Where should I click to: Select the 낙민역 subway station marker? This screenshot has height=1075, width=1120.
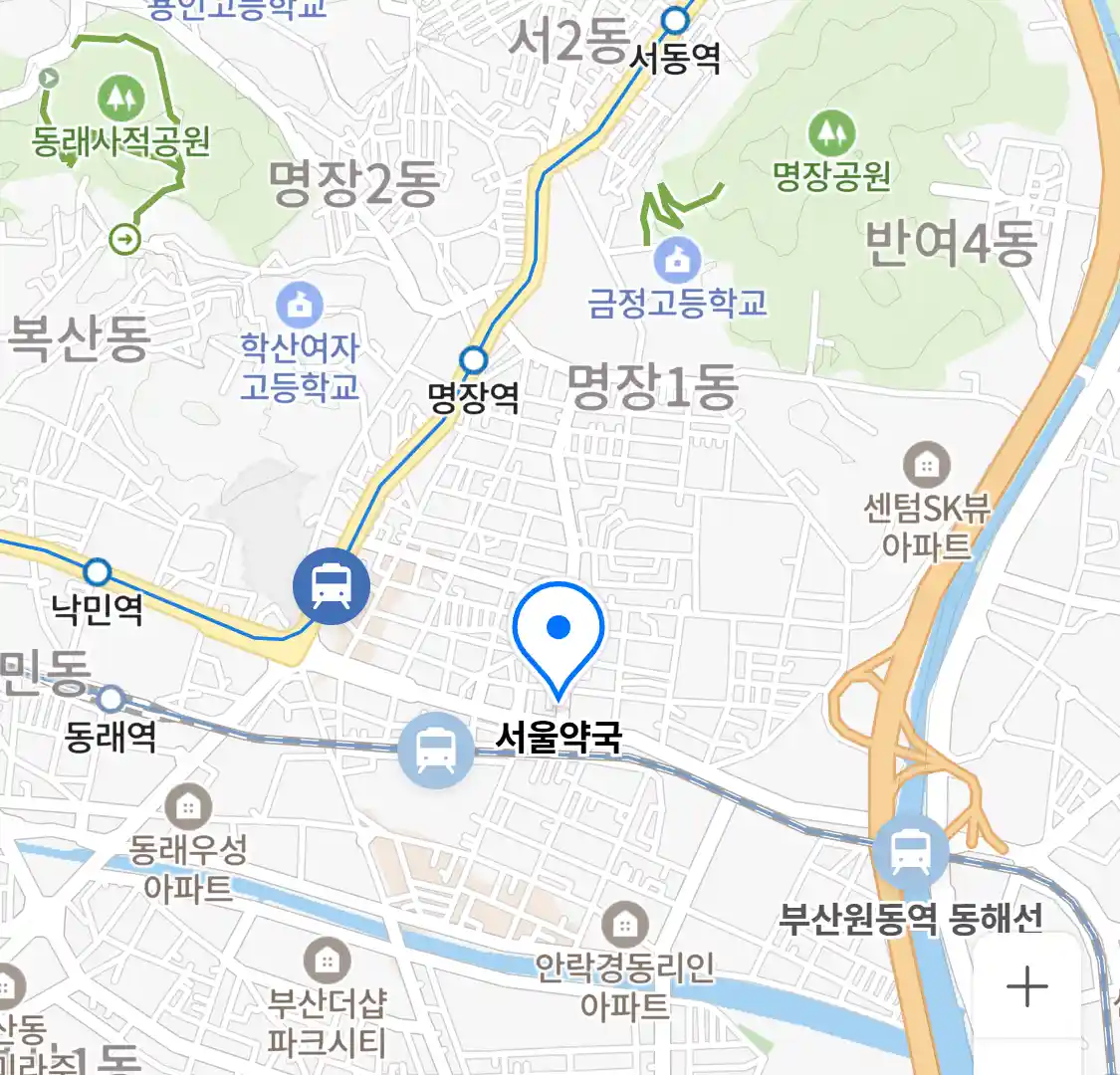[97, 572]
